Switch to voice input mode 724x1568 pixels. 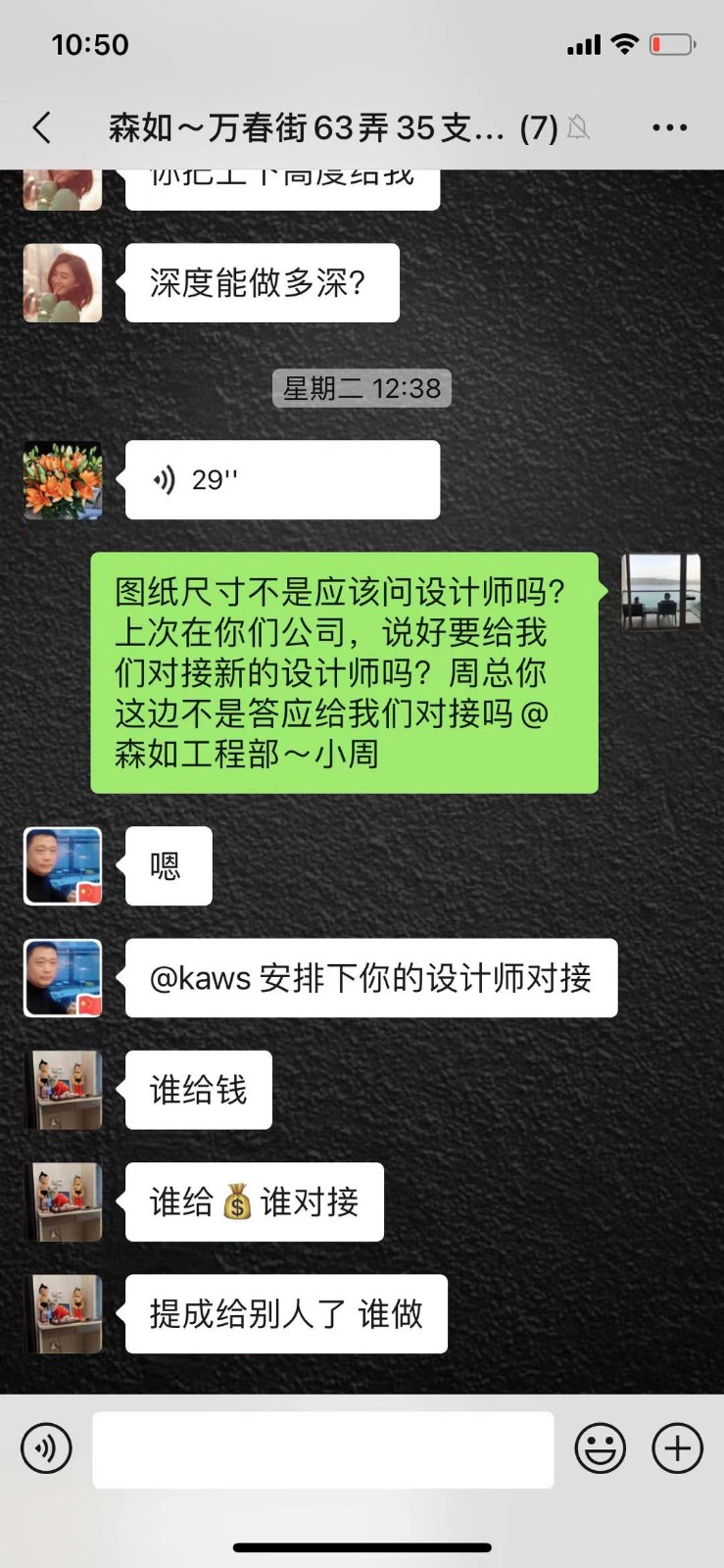[46, 1448]
